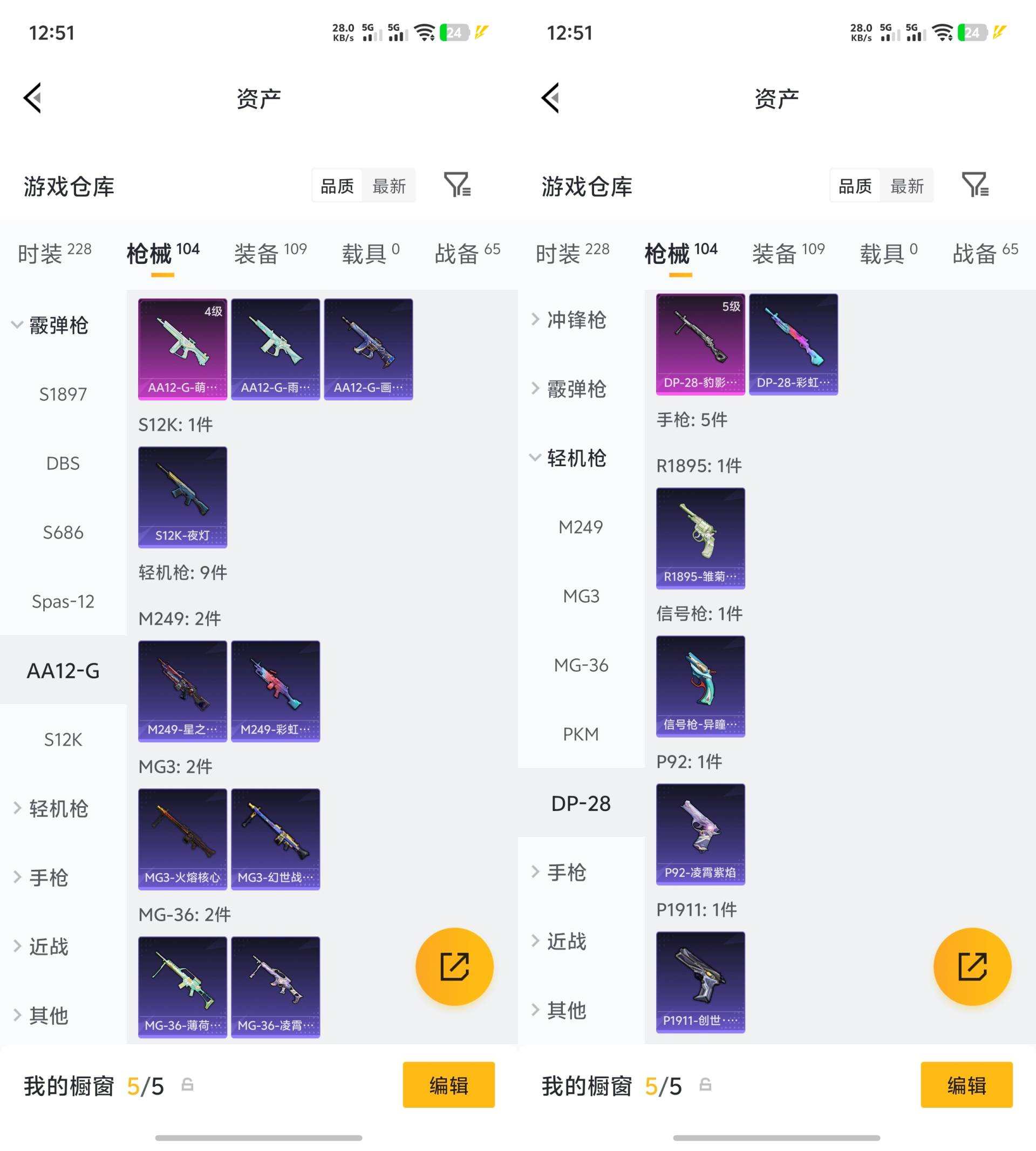View the P1911-创世 weapon thumbnail
Screen dimensions: 1036x1151
point(700,984)
